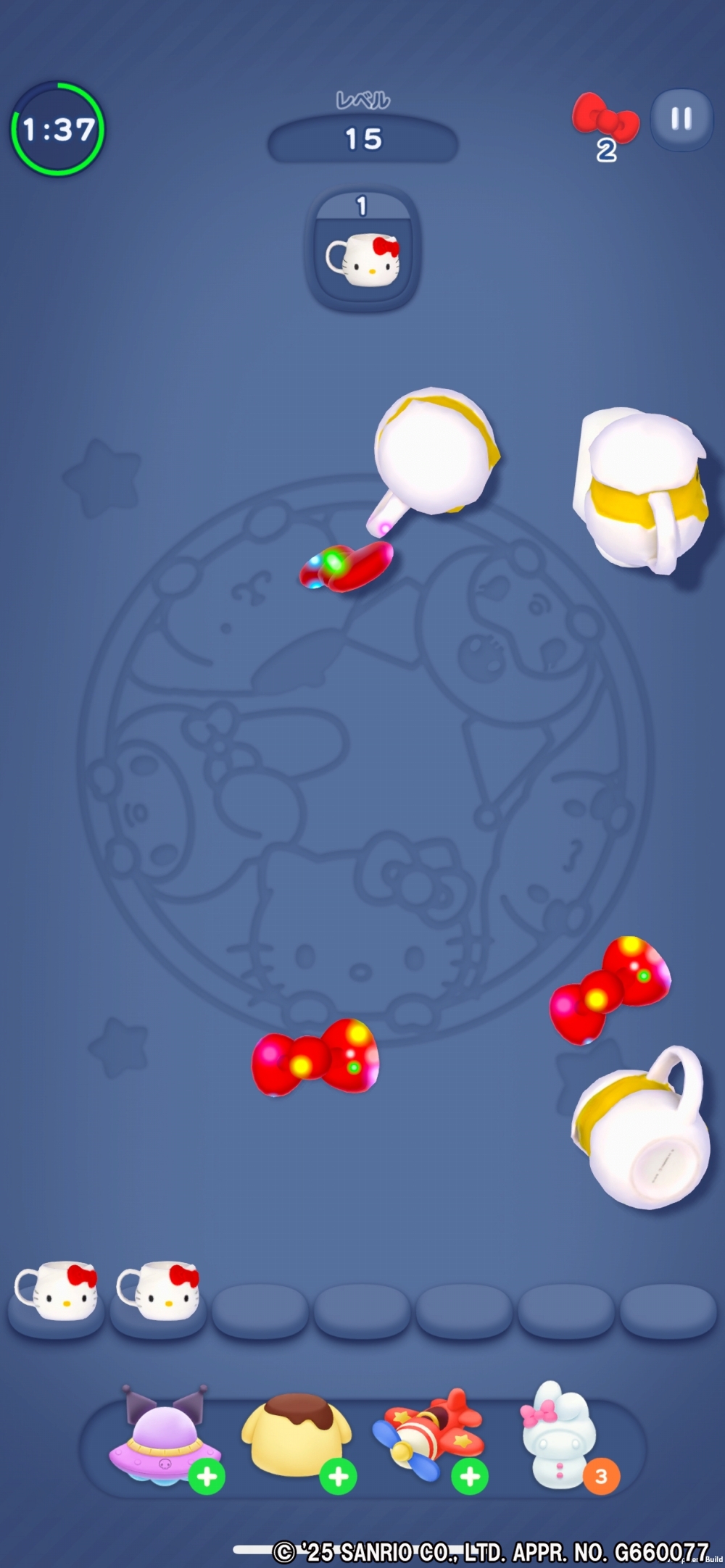Pick the small tilted red bow
725x1568 pixels.
pyautogui.click(x=347, y=567)
